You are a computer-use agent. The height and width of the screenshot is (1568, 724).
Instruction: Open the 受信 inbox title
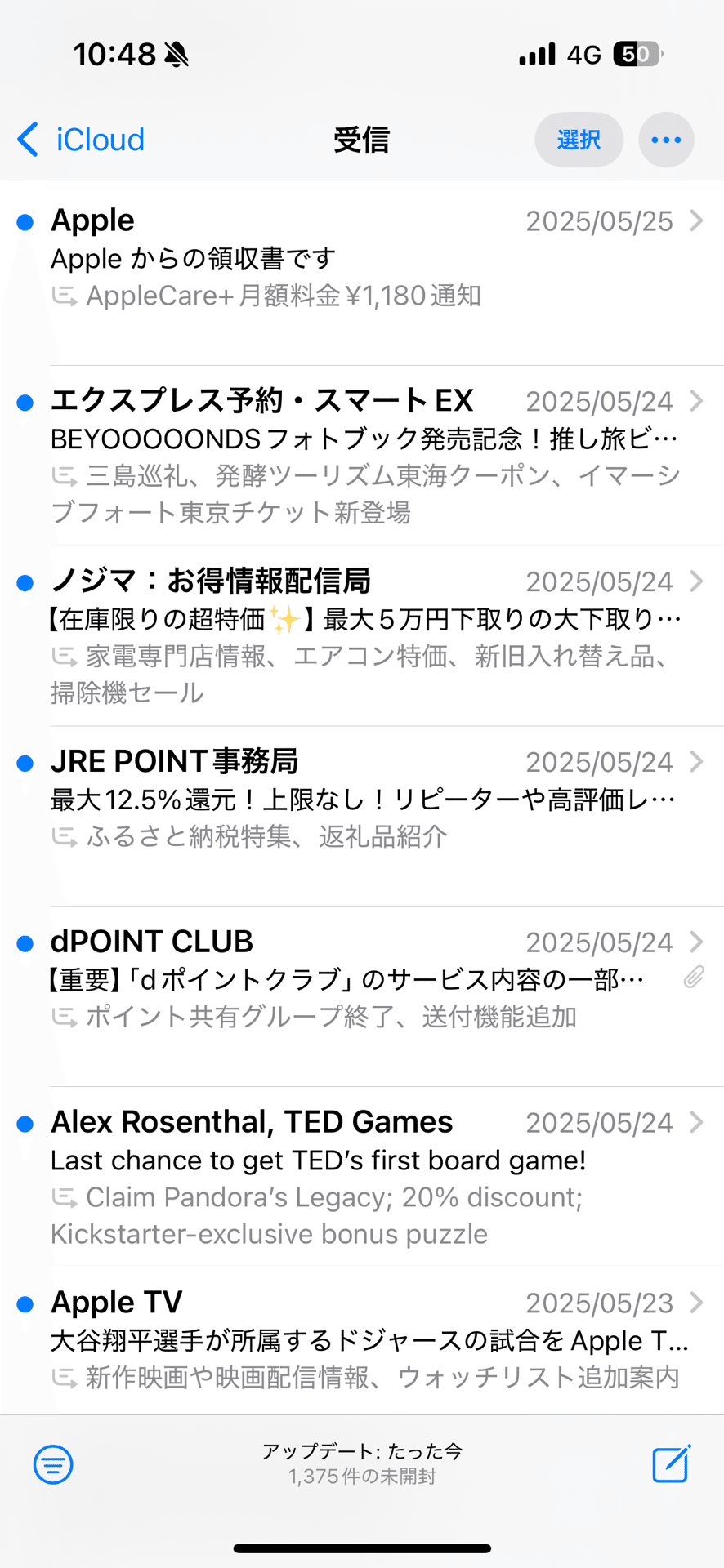362,140
